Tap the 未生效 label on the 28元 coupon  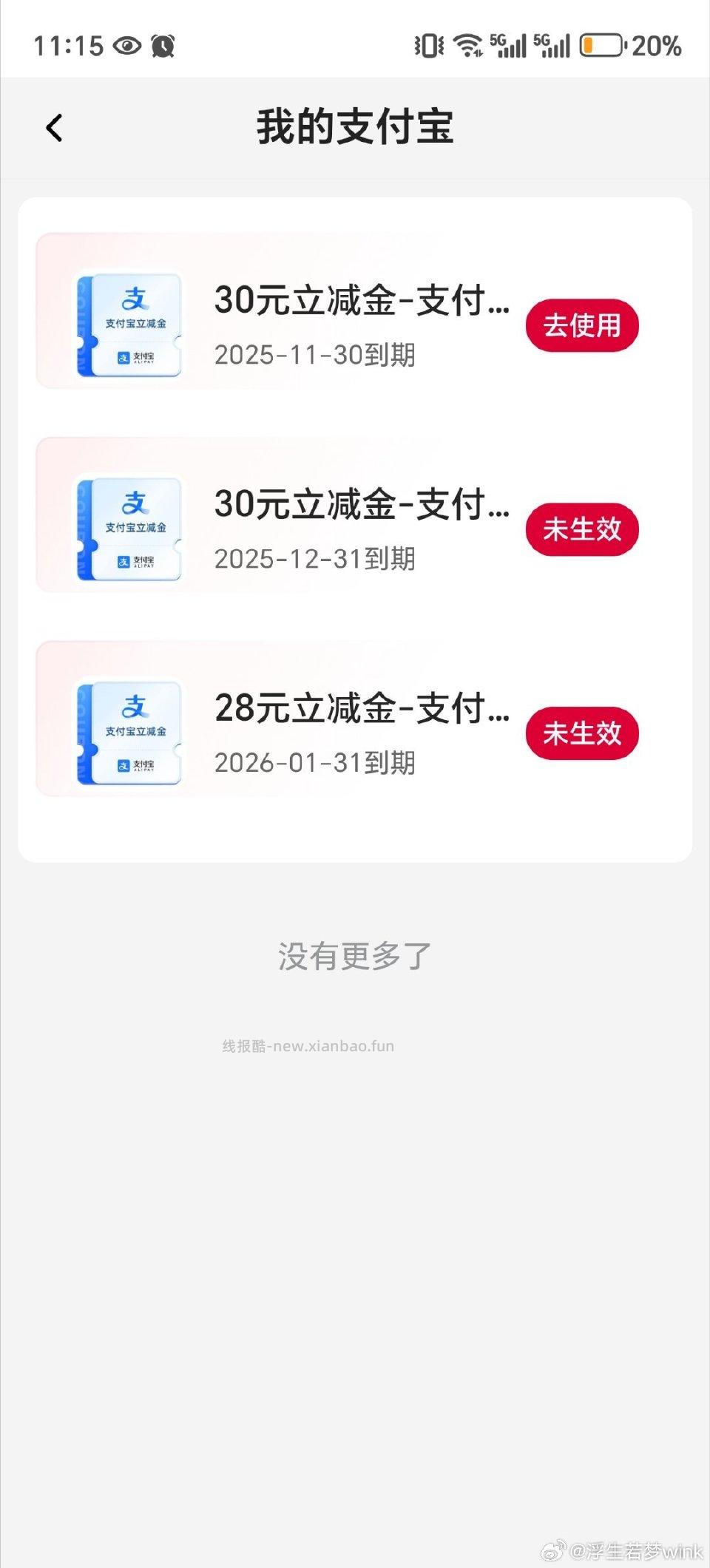click(x=583, y=733)
